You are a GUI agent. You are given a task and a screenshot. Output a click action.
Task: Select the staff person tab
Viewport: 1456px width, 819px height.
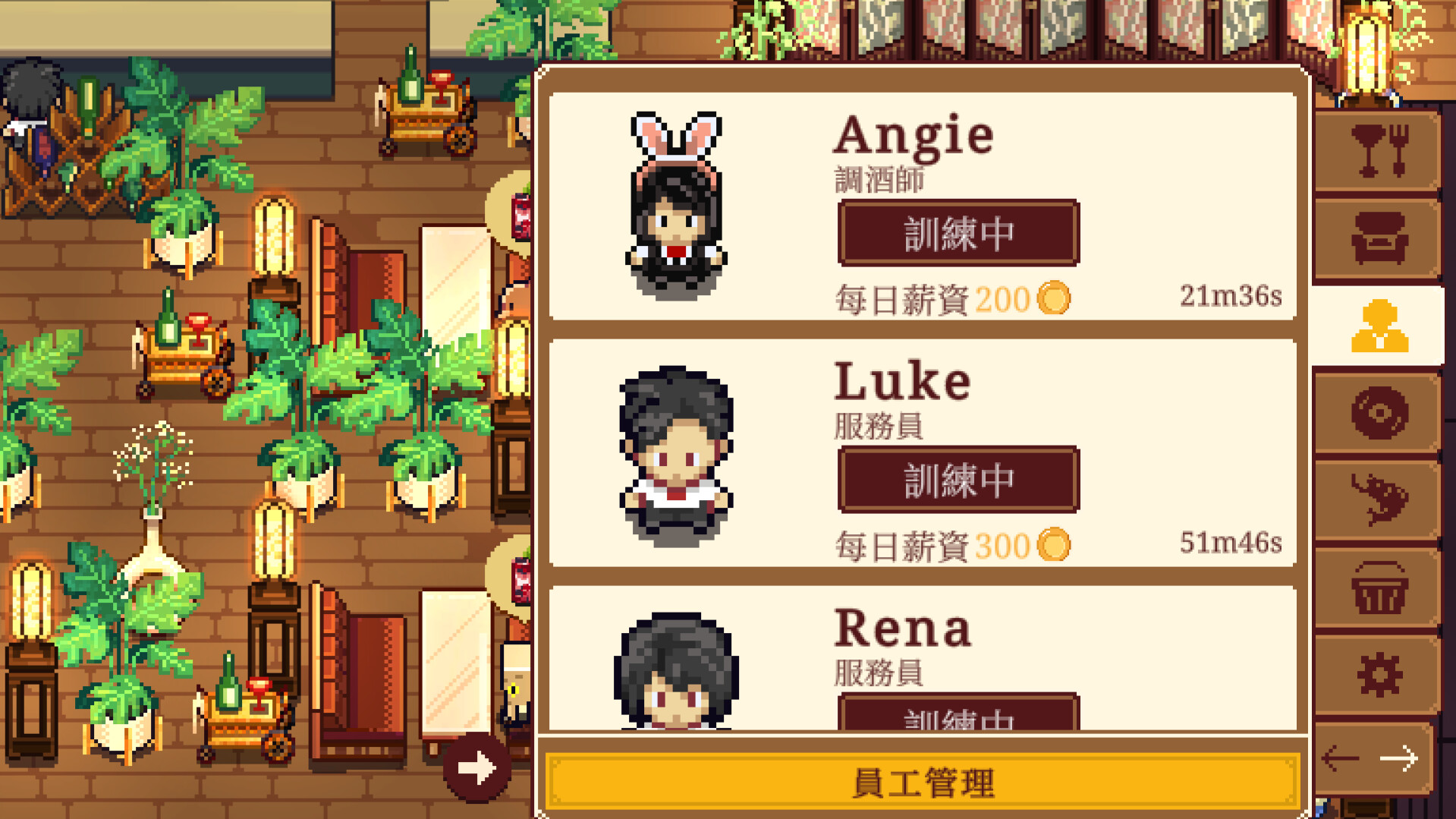pos(1378,326)
